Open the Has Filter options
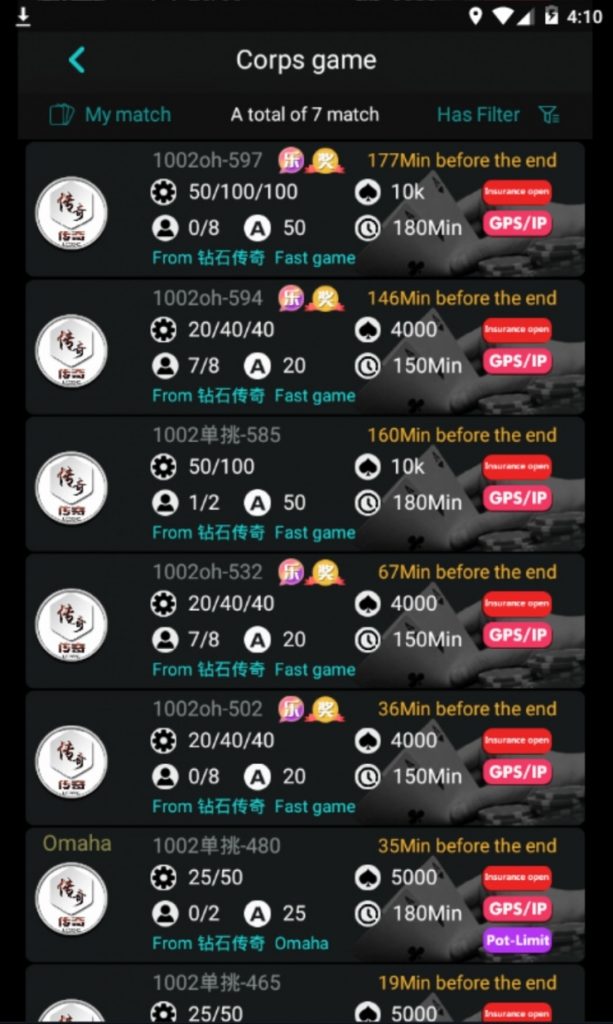This screenshot has height=1024, width=613. point(497,115)
